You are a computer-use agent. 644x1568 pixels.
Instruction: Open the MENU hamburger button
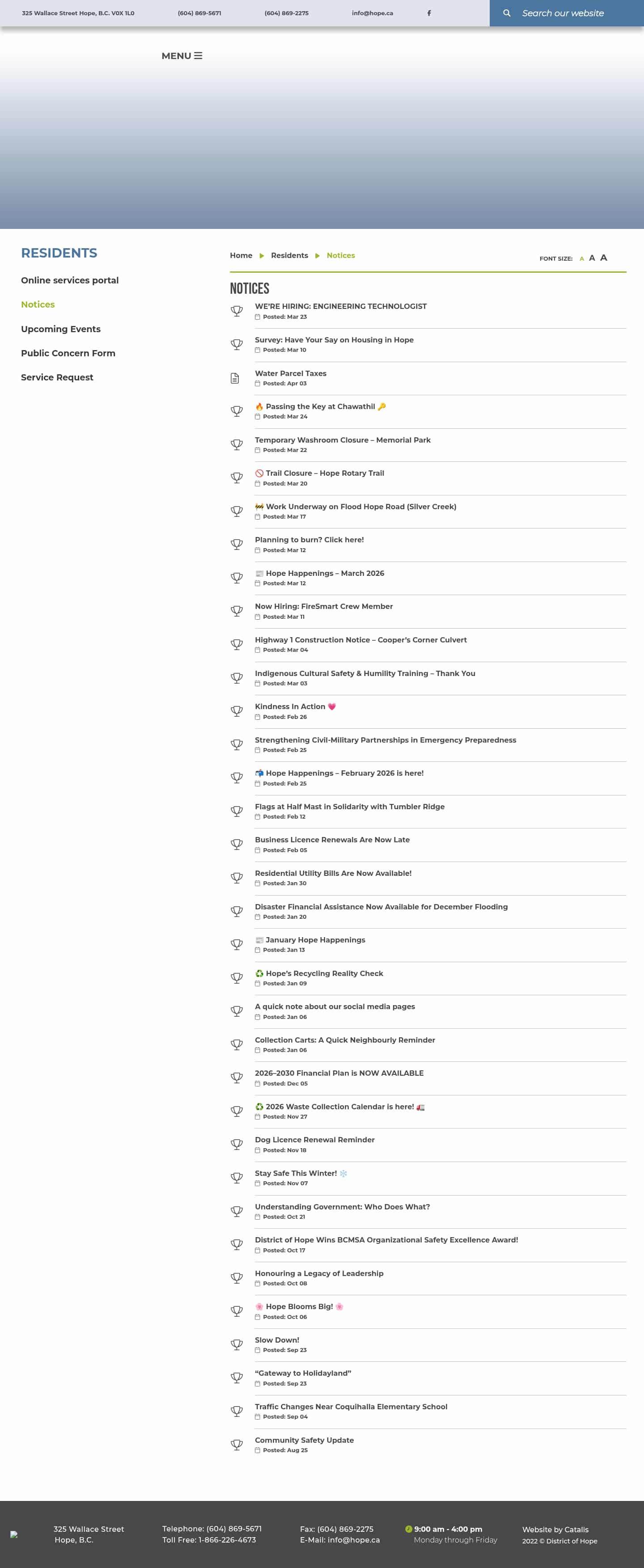coord(182,56)
